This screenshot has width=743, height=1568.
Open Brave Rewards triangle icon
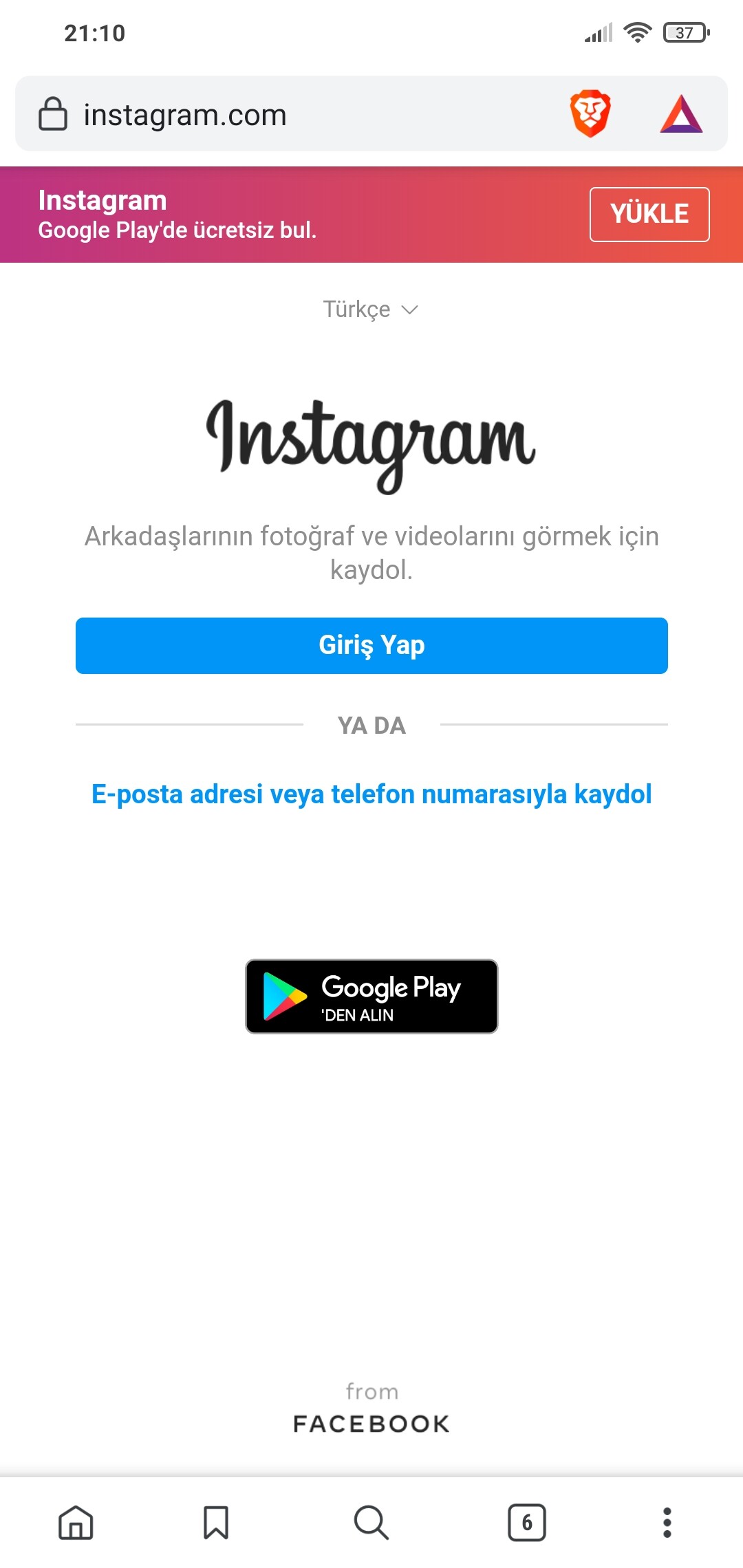point(681,113)
